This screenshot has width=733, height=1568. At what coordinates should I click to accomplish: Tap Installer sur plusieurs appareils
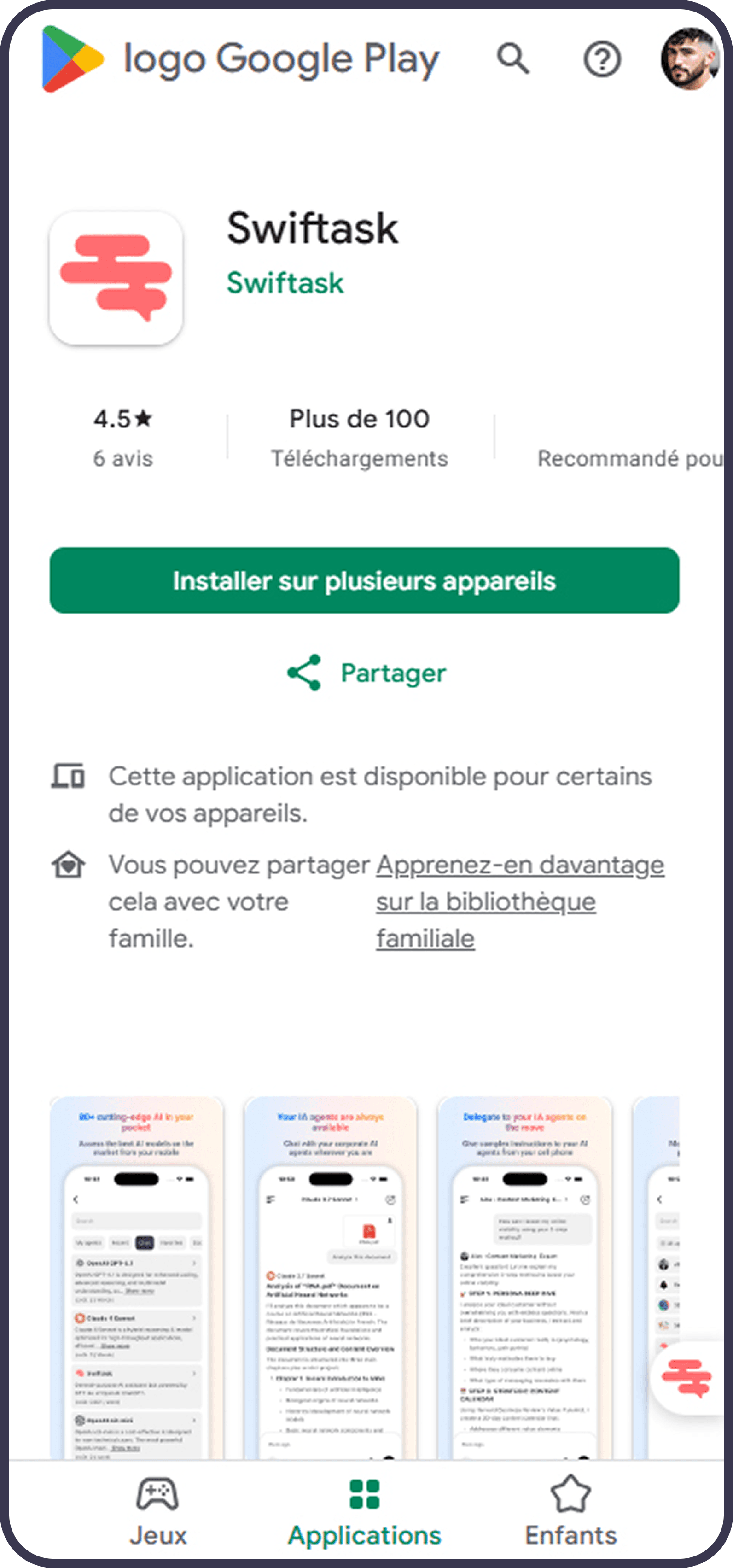coord(365,581)
